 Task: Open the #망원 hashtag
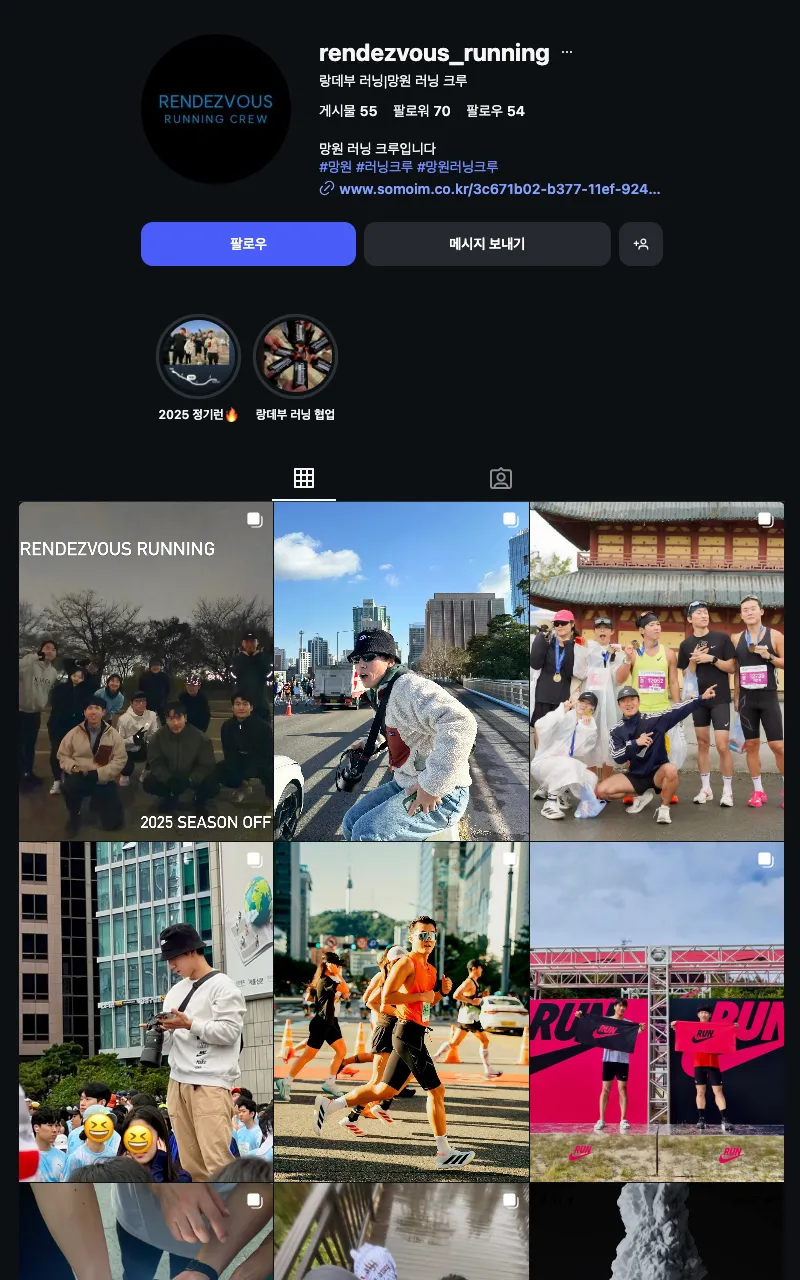(335, 167)
